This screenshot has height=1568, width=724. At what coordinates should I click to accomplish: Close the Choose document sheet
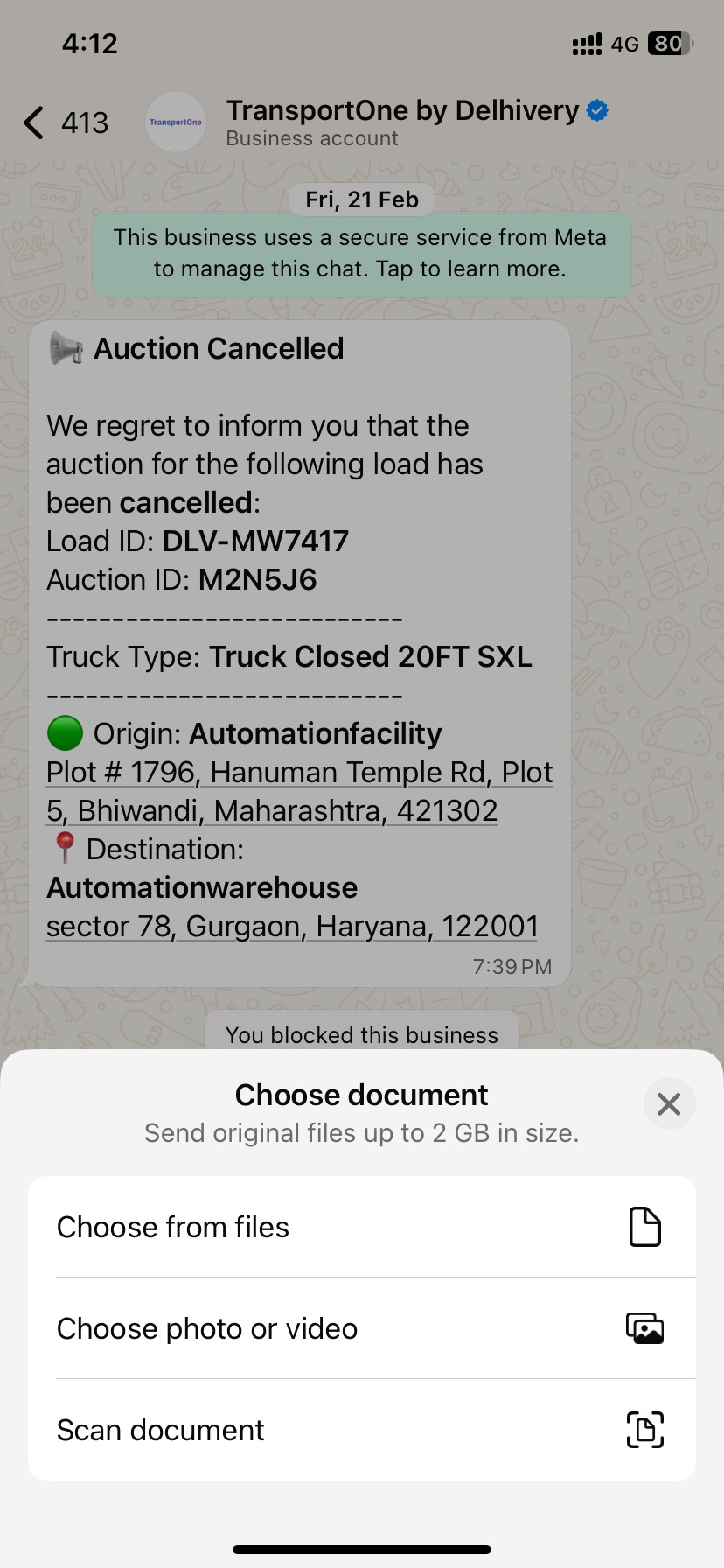[x=669, y=1103]
